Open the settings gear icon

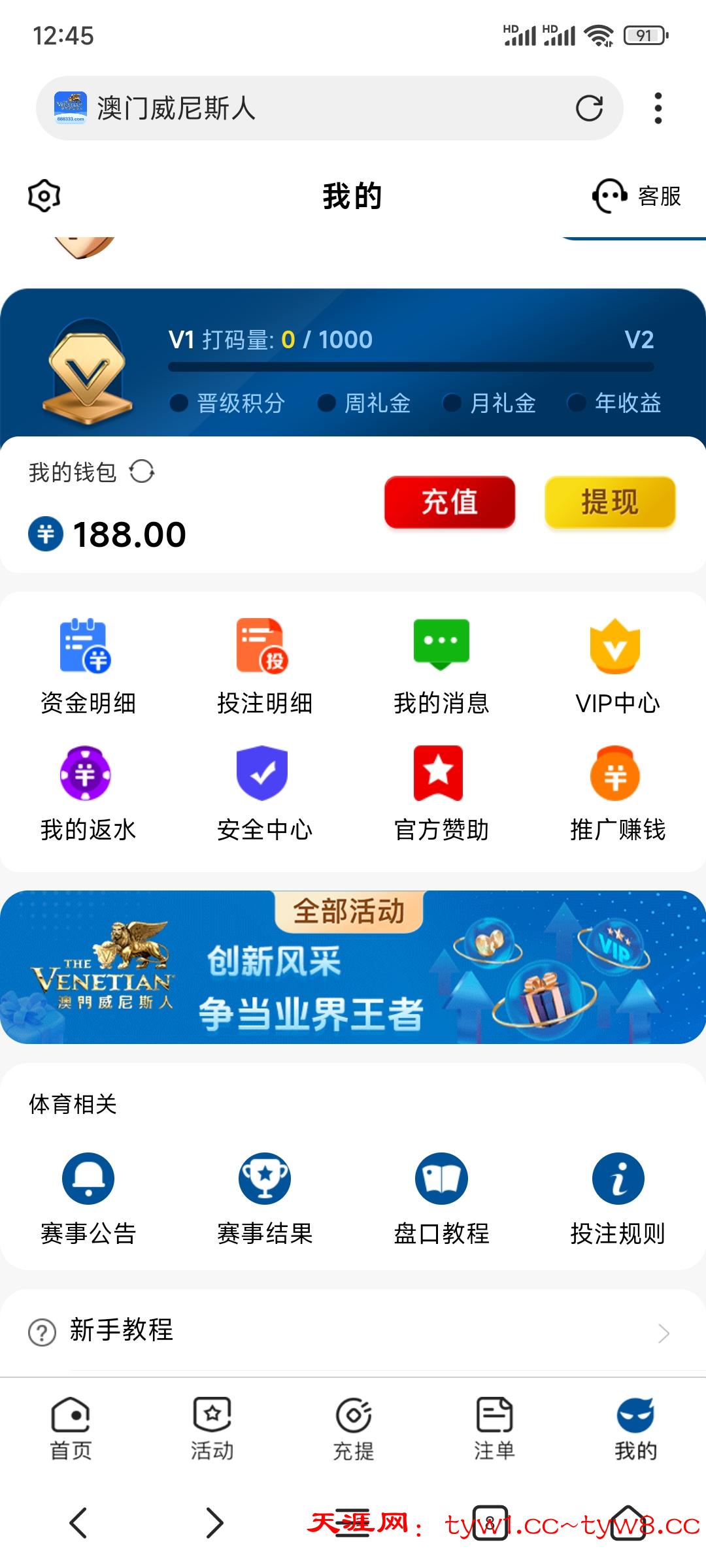click(x=44, y=195)
